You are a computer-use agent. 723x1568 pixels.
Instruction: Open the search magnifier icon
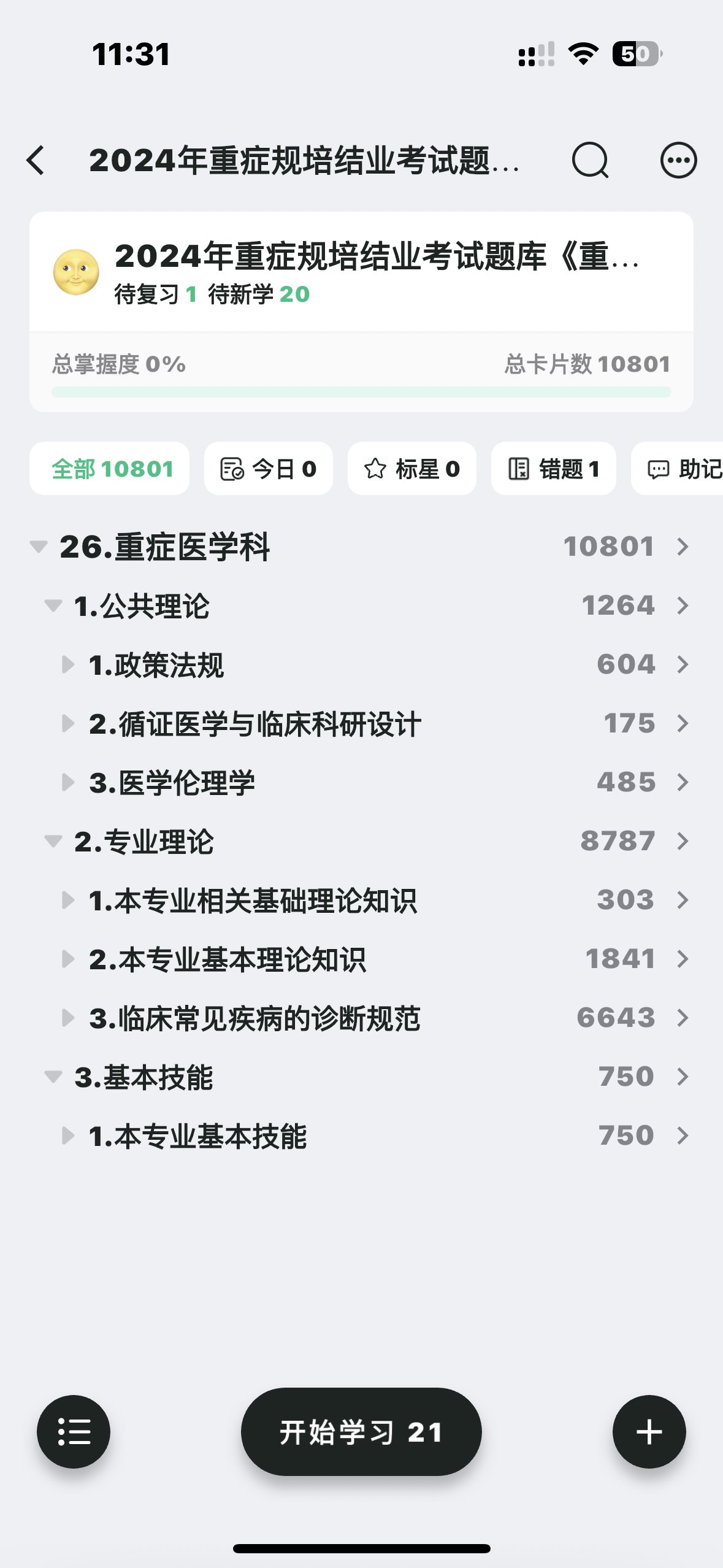[590, 161]
